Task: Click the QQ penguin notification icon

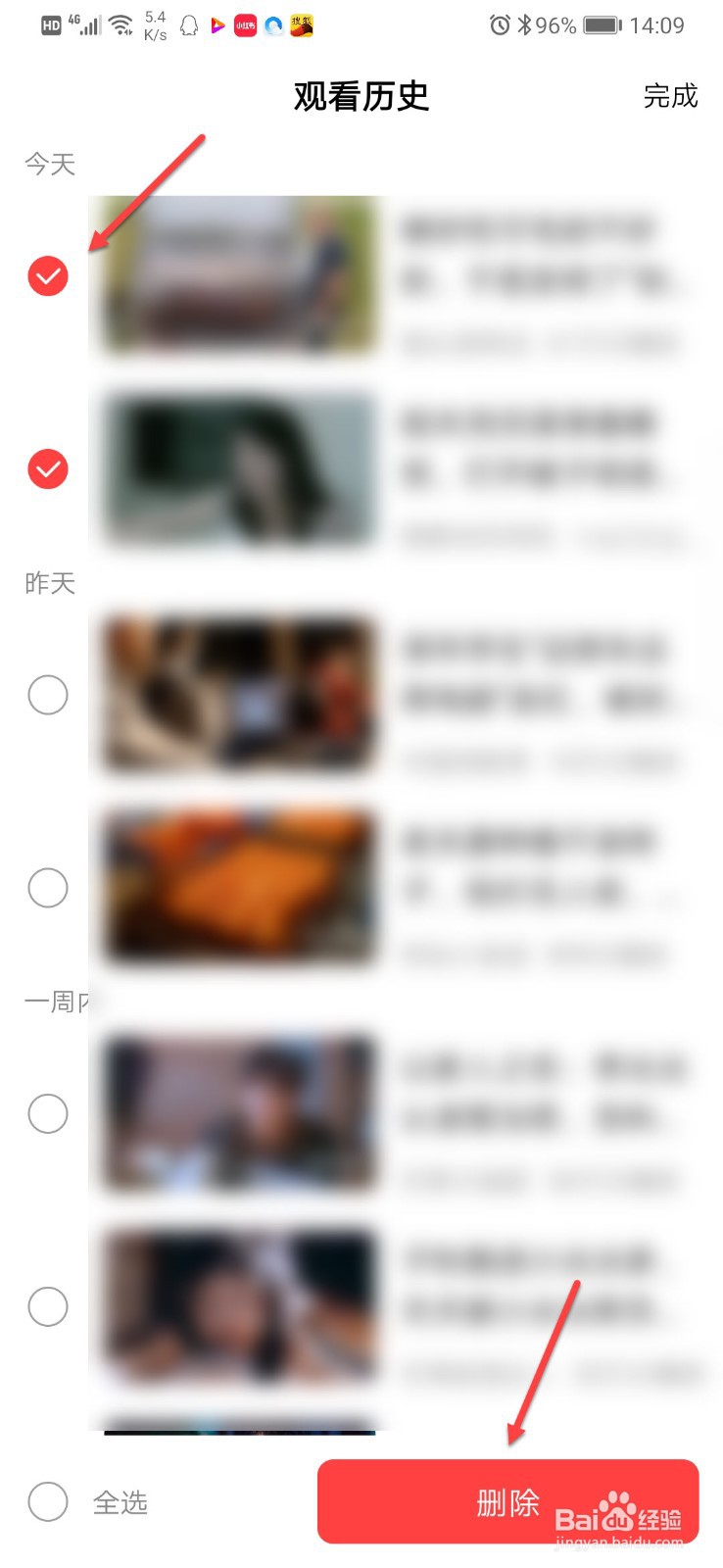Action: tap(188, 25)
